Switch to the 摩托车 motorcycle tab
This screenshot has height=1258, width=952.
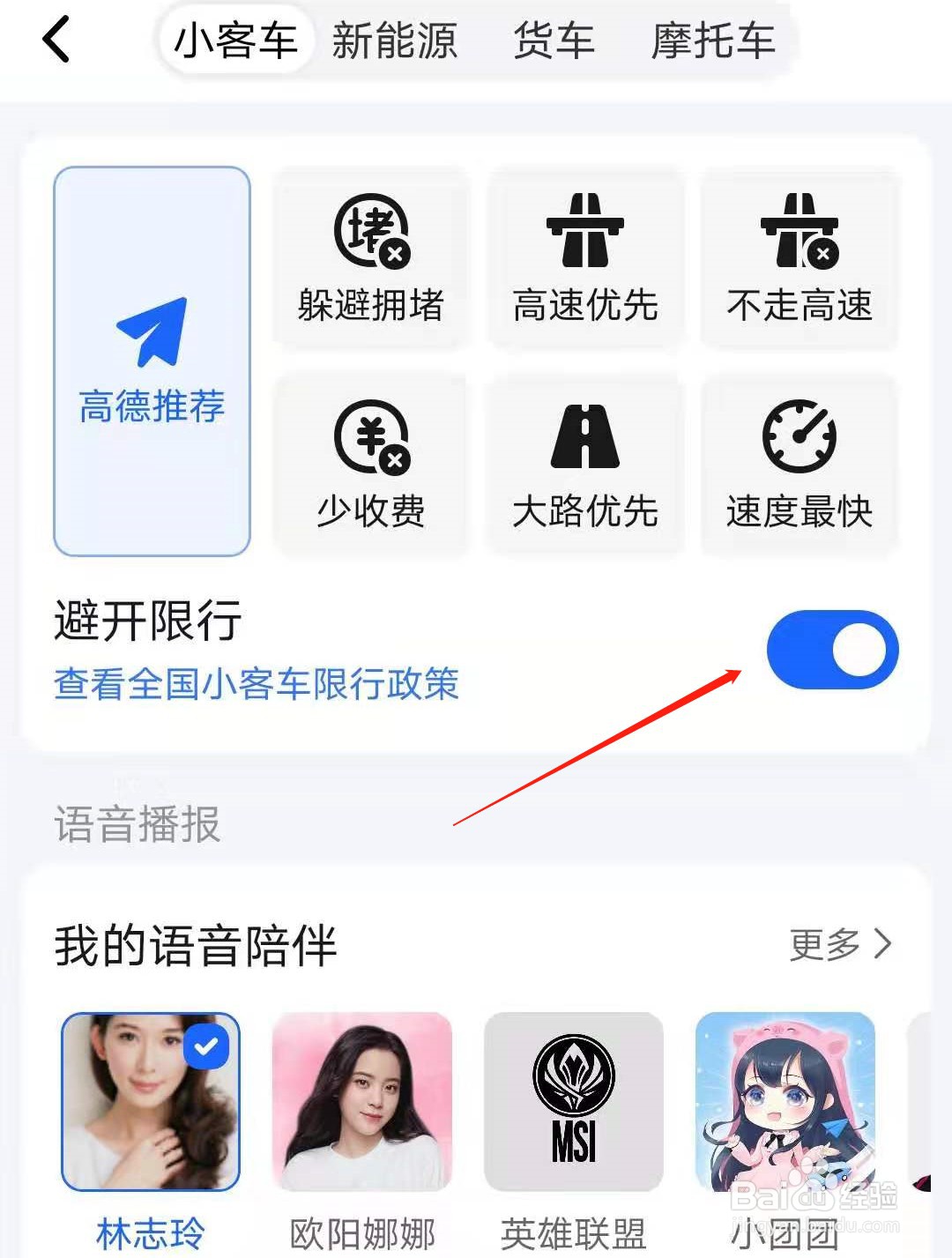[x=714, y=40]
